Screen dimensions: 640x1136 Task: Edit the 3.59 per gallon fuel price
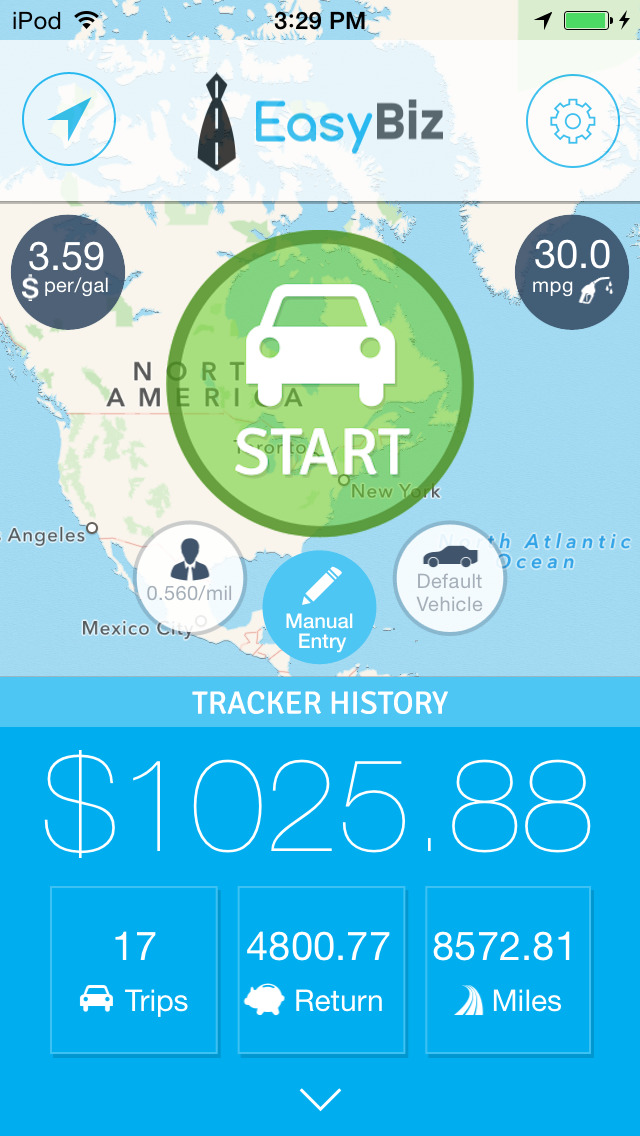tap(67, 272)
